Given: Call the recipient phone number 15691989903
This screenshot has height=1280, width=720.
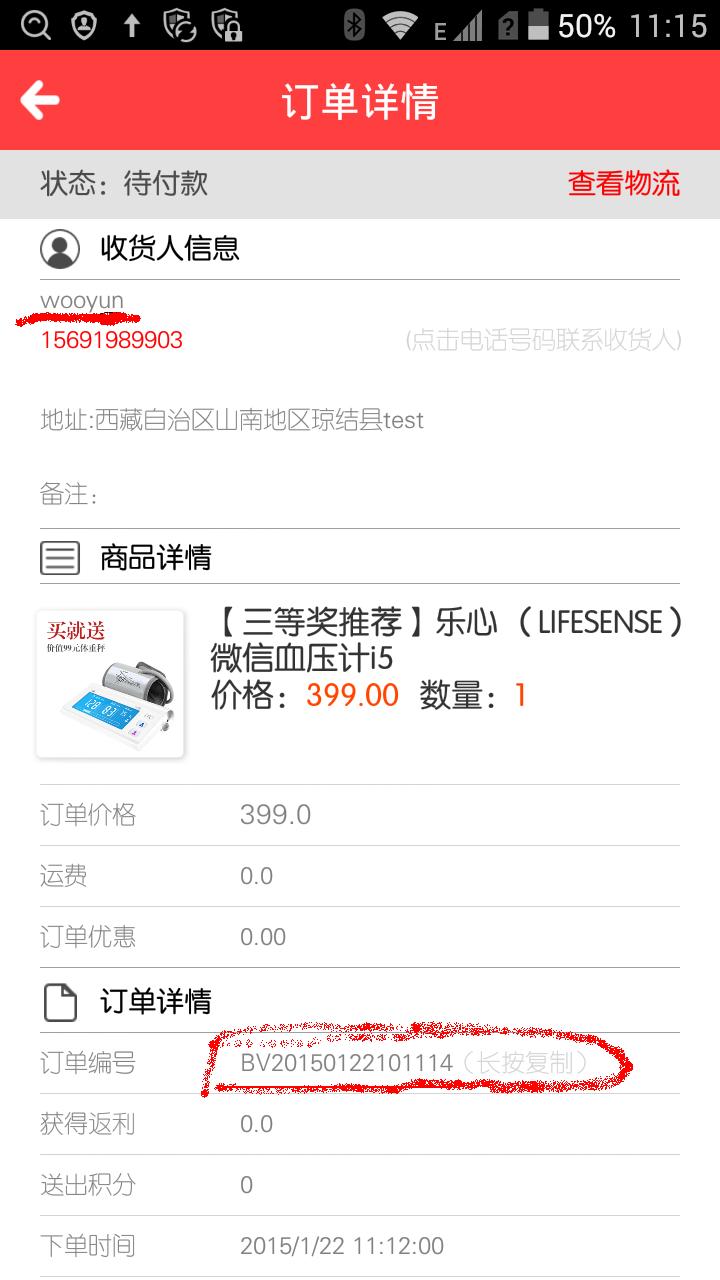Looking at the screenshot, I should pyautogui.click(x=112, y=340).
